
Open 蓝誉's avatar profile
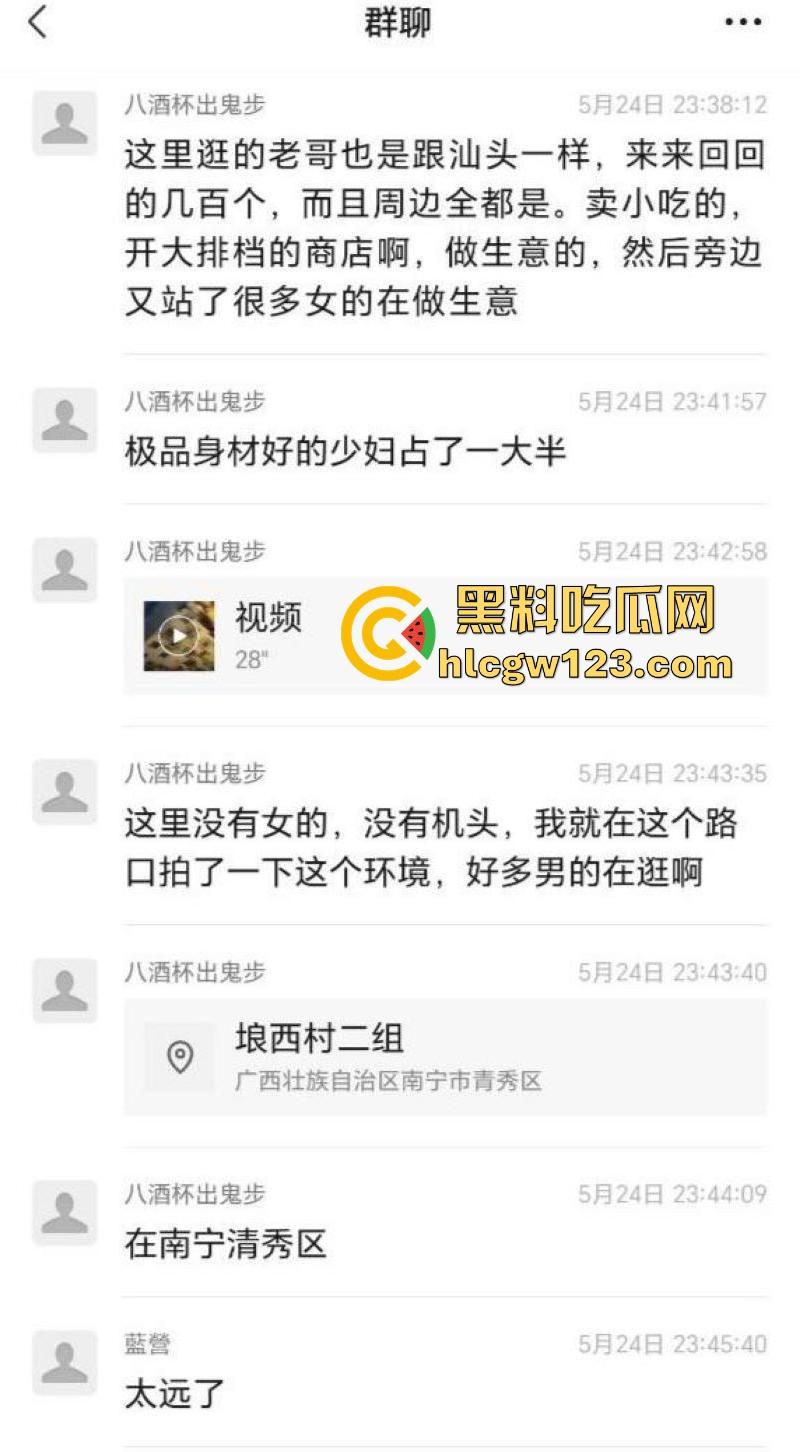pyautogui.click(x=65, y=1362)
